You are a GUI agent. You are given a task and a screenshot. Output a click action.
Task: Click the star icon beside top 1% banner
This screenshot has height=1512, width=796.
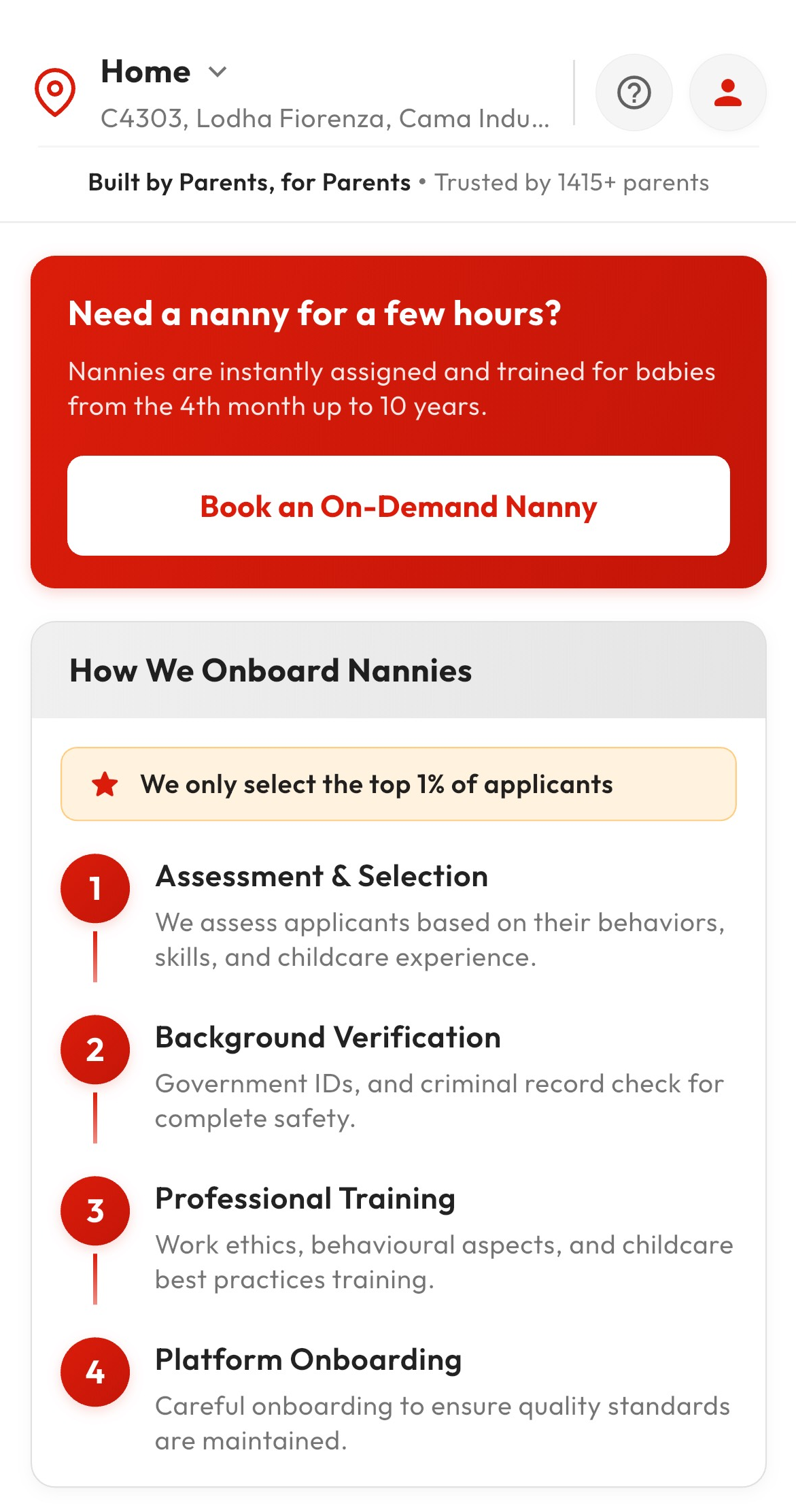pos(105,784)
